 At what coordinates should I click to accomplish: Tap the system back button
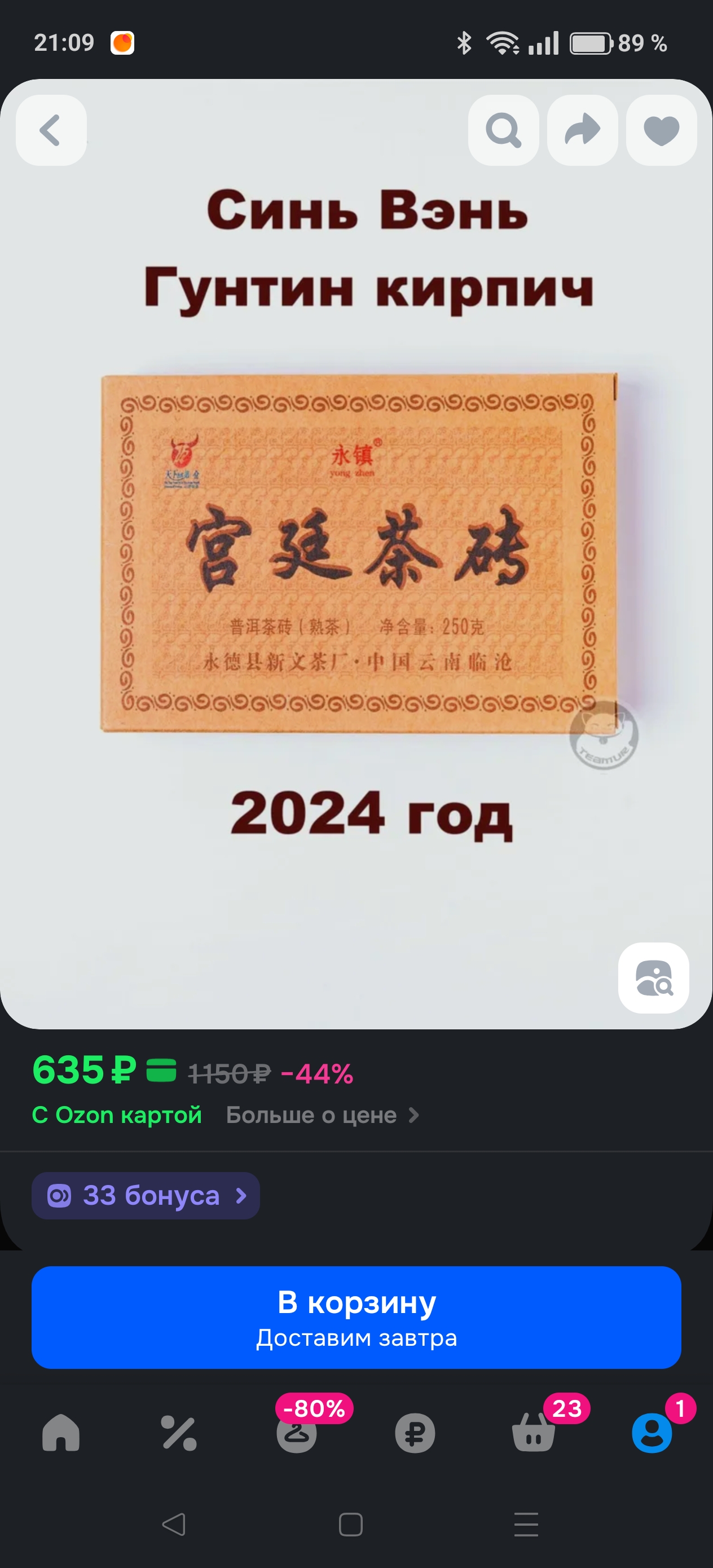[174, 1524]
